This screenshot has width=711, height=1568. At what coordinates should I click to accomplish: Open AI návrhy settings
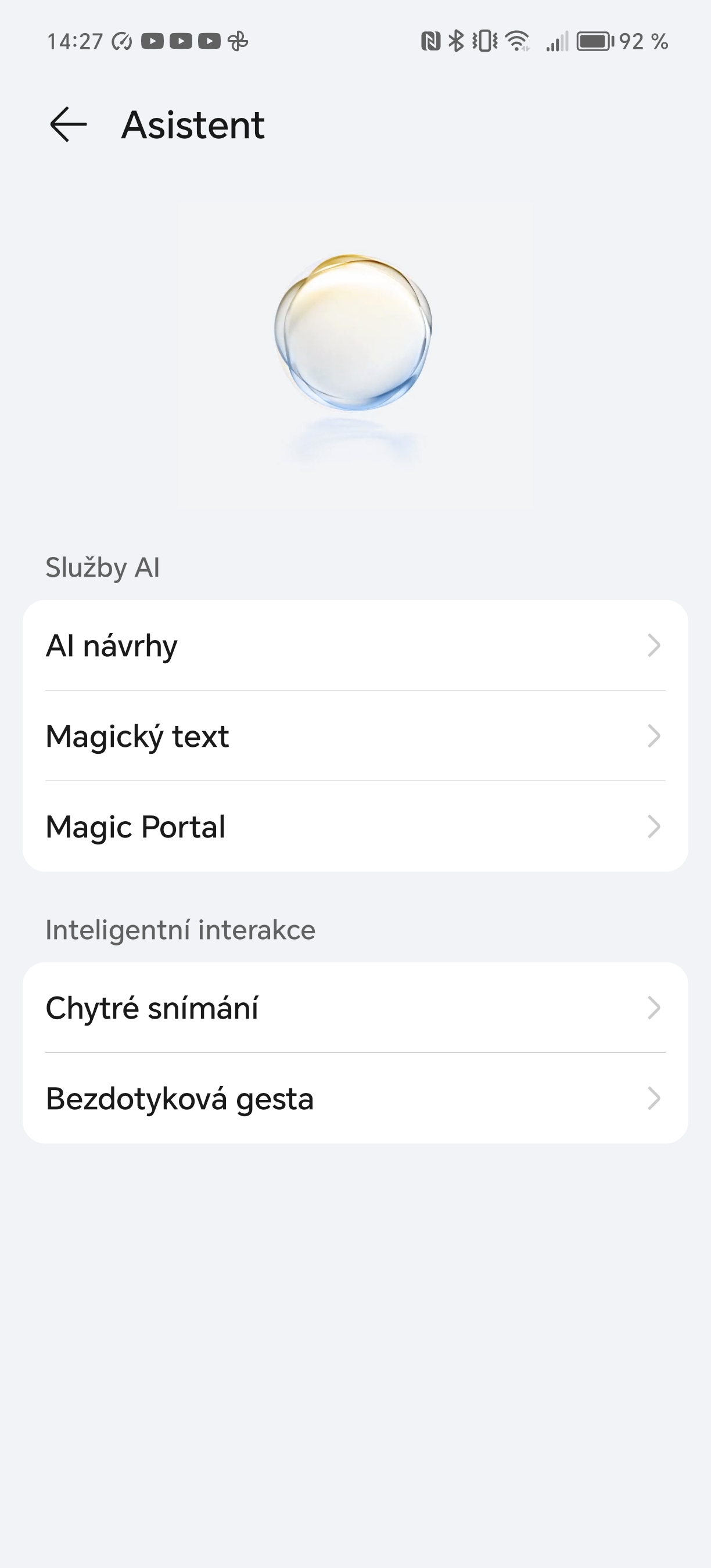coord(355,645)
